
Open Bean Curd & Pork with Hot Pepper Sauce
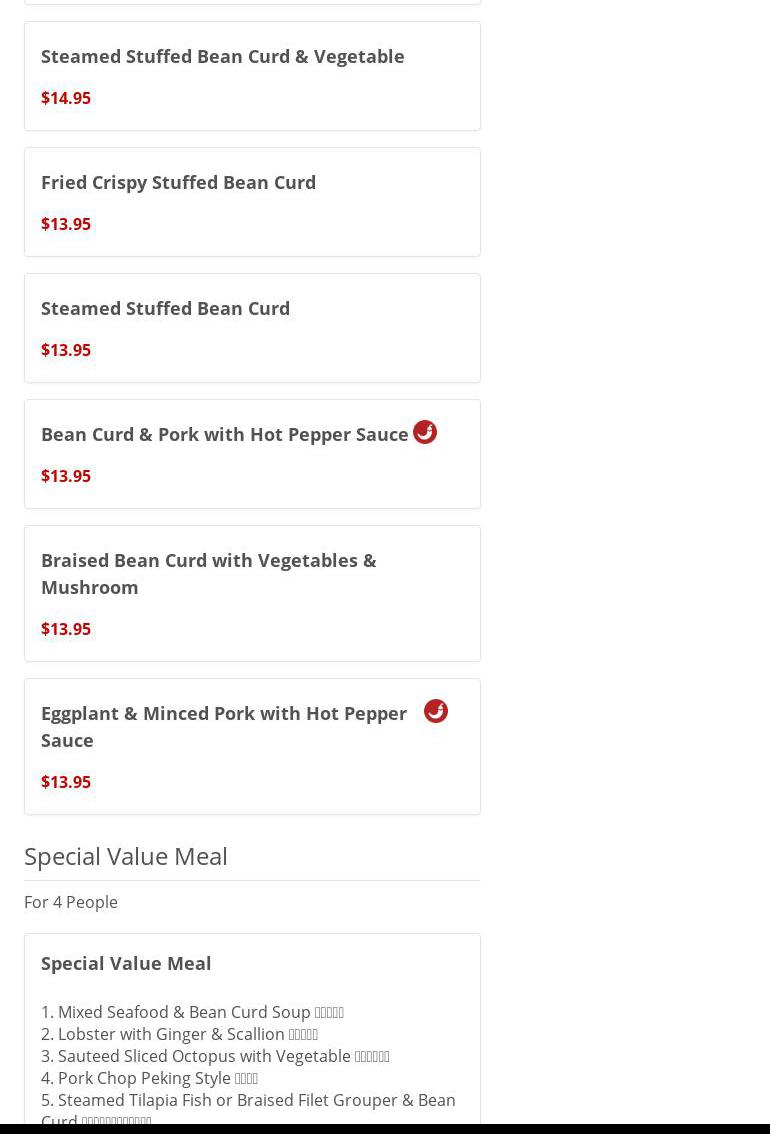[224, 435]
